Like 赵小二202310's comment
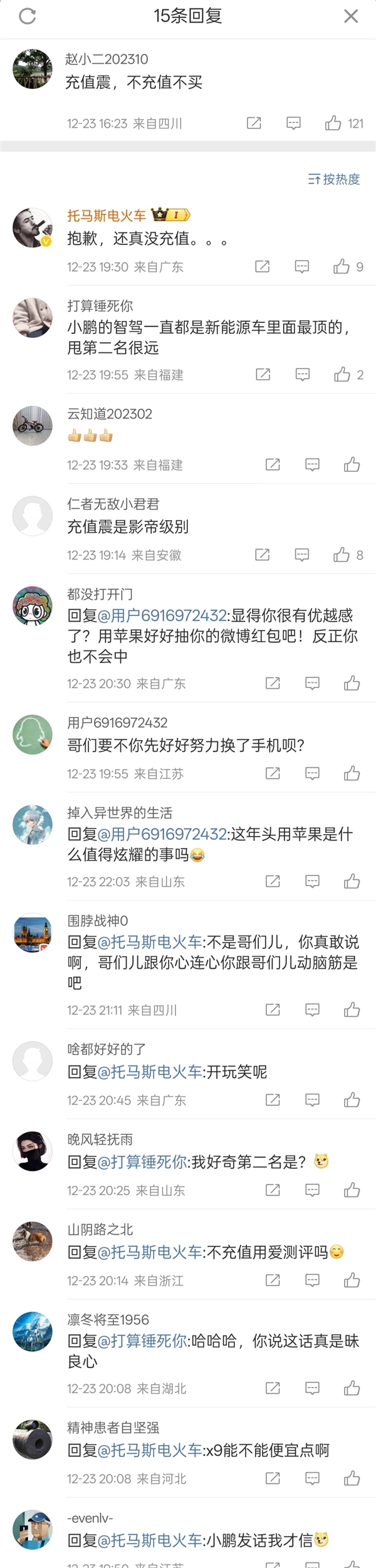 point(333,123)
